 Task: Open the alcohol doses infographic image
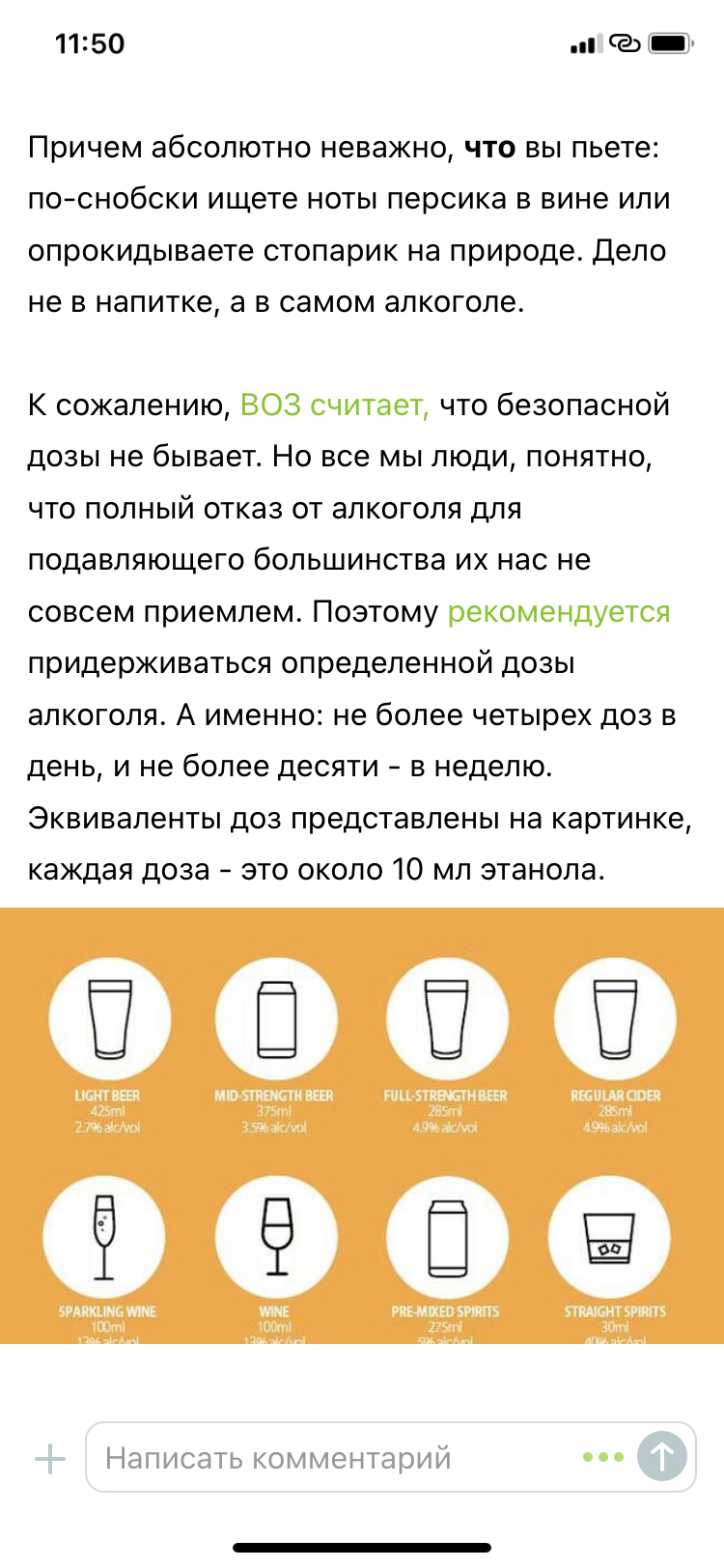point(362,1125)
